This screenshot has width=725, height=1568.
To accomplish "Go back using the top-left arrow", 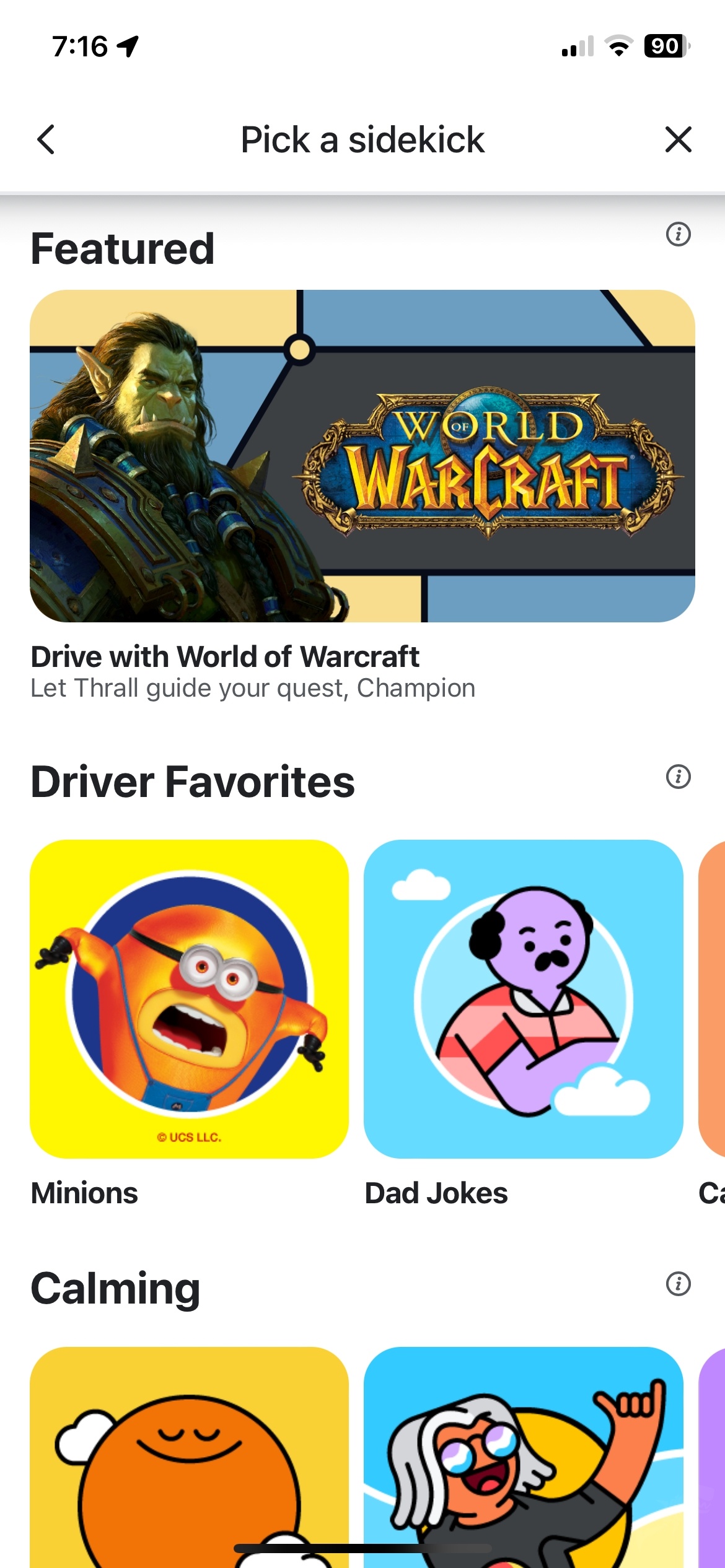I will pos(46,139).
